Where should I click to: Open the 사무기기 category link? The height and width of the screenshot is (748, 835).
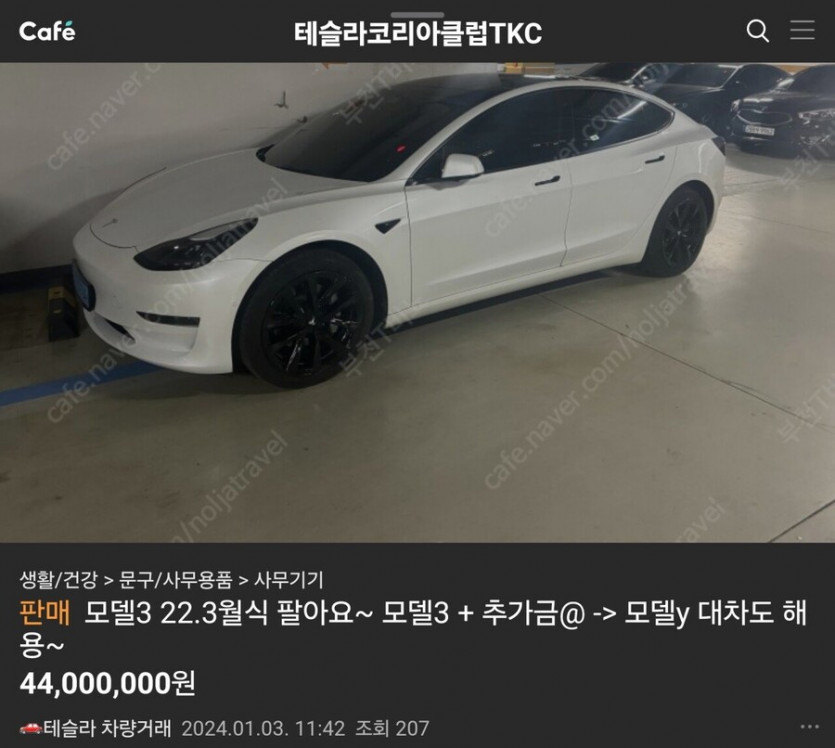[x=288, y=579]
